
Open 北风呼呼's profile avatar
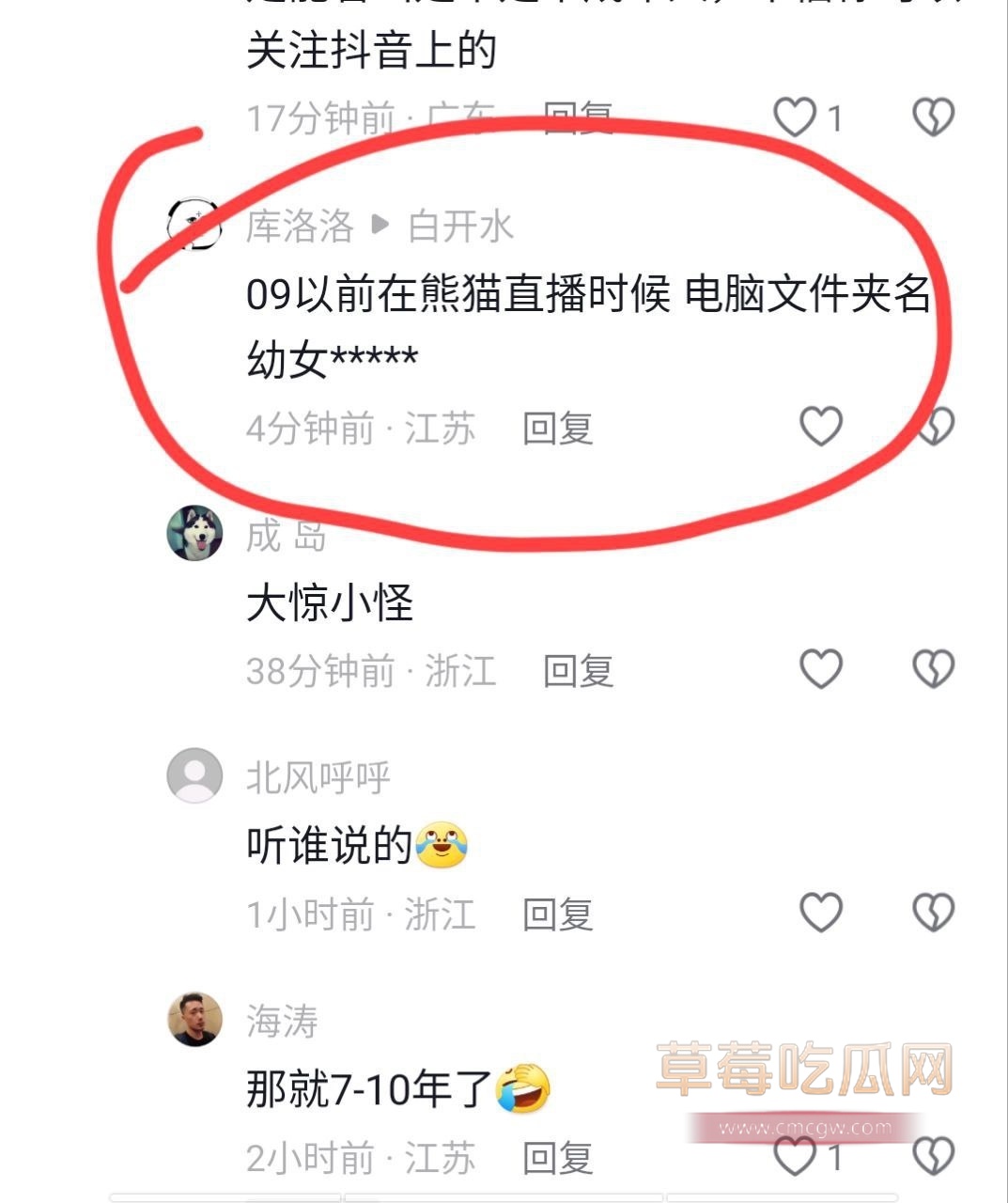(x=194, y=775)
